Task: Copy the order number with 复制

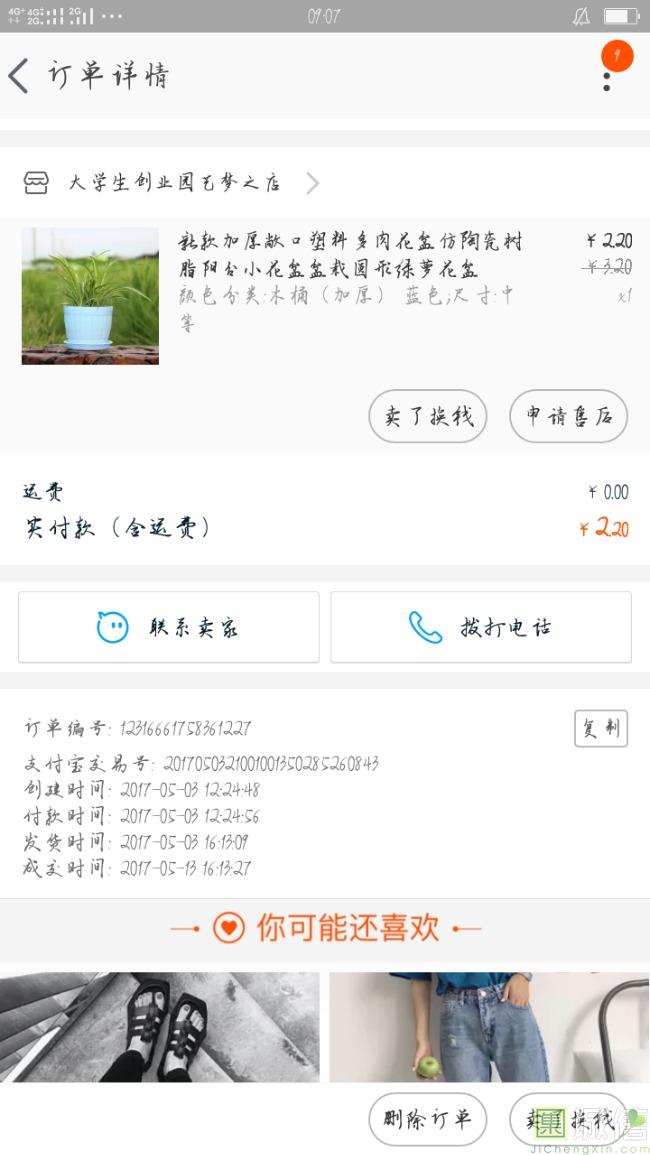Action: pos(600,728)
